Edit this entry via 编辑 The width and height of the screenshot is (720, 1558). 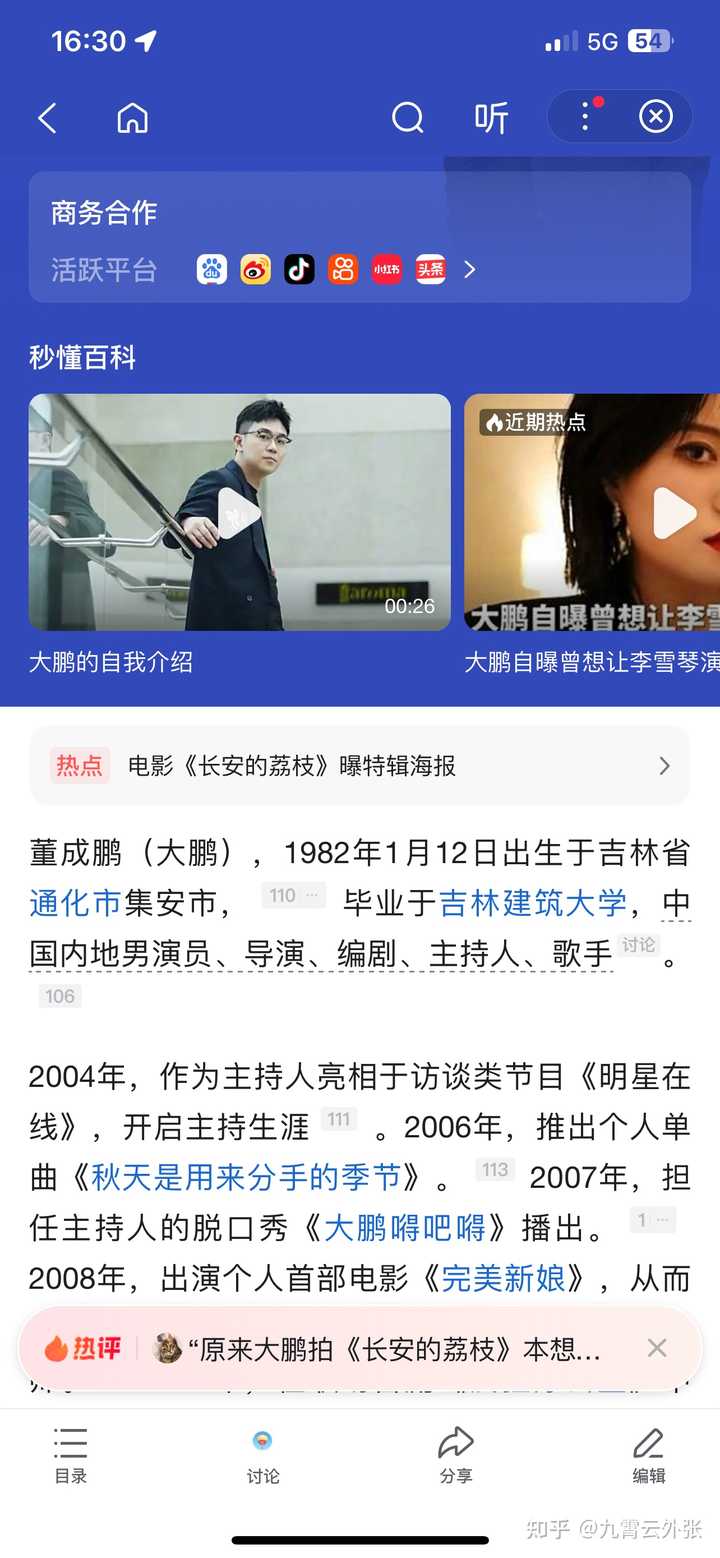(x=648, y=1455)
